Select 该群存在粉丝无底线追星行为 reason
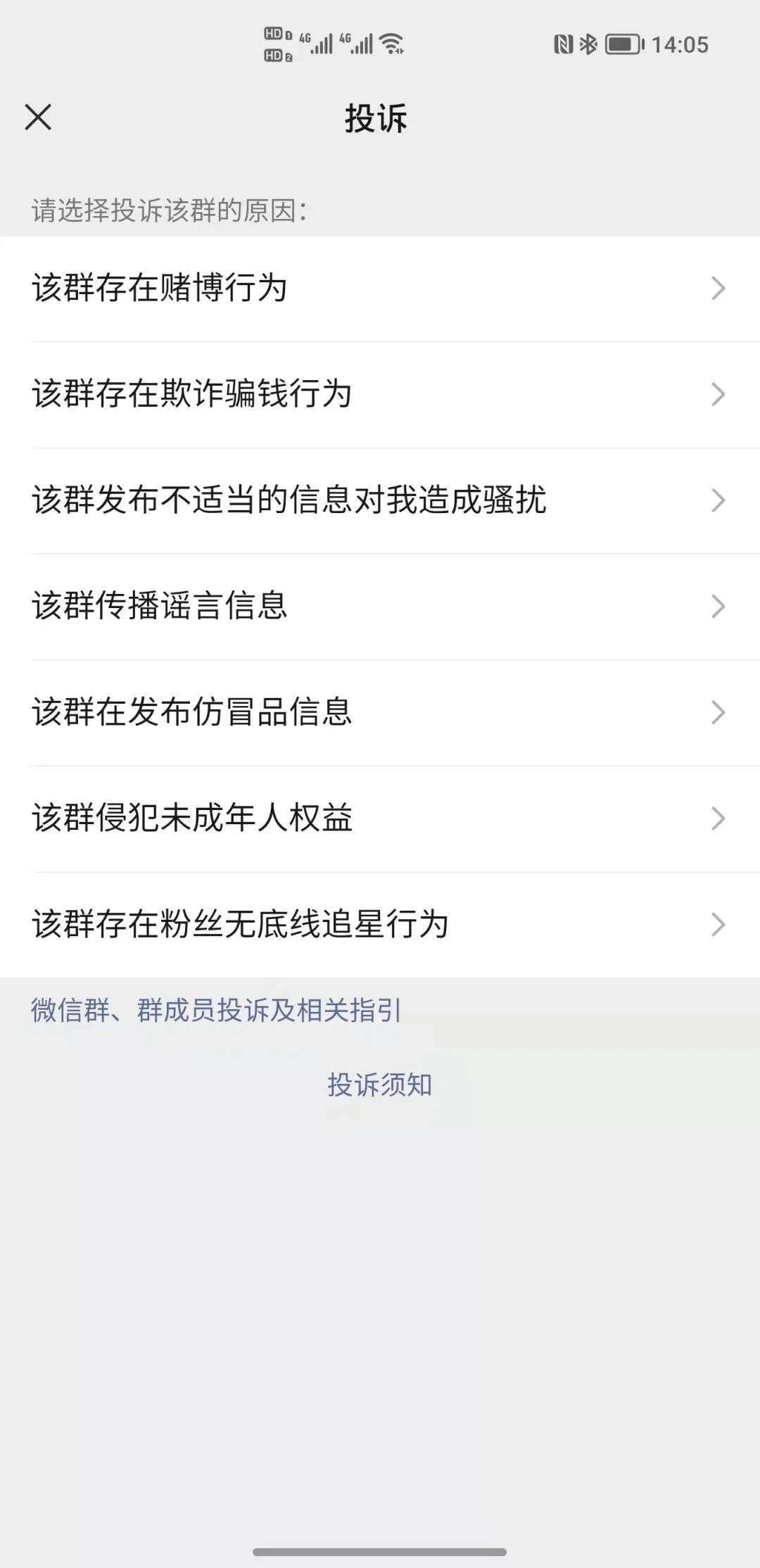The image size is (760, 1568). [380, 924]
